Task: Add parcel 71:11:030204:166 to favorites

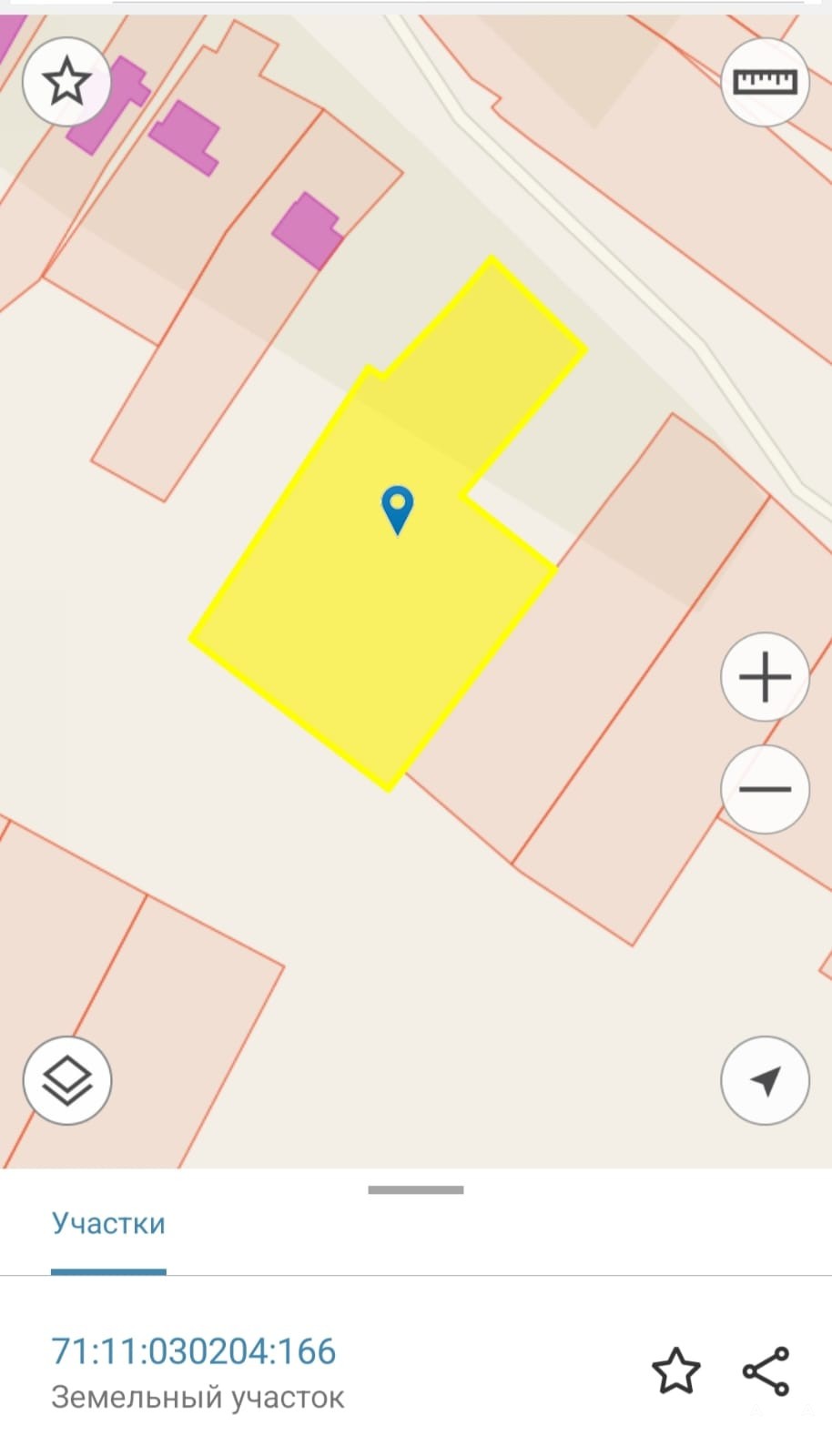Action: tap(676, 1371)
